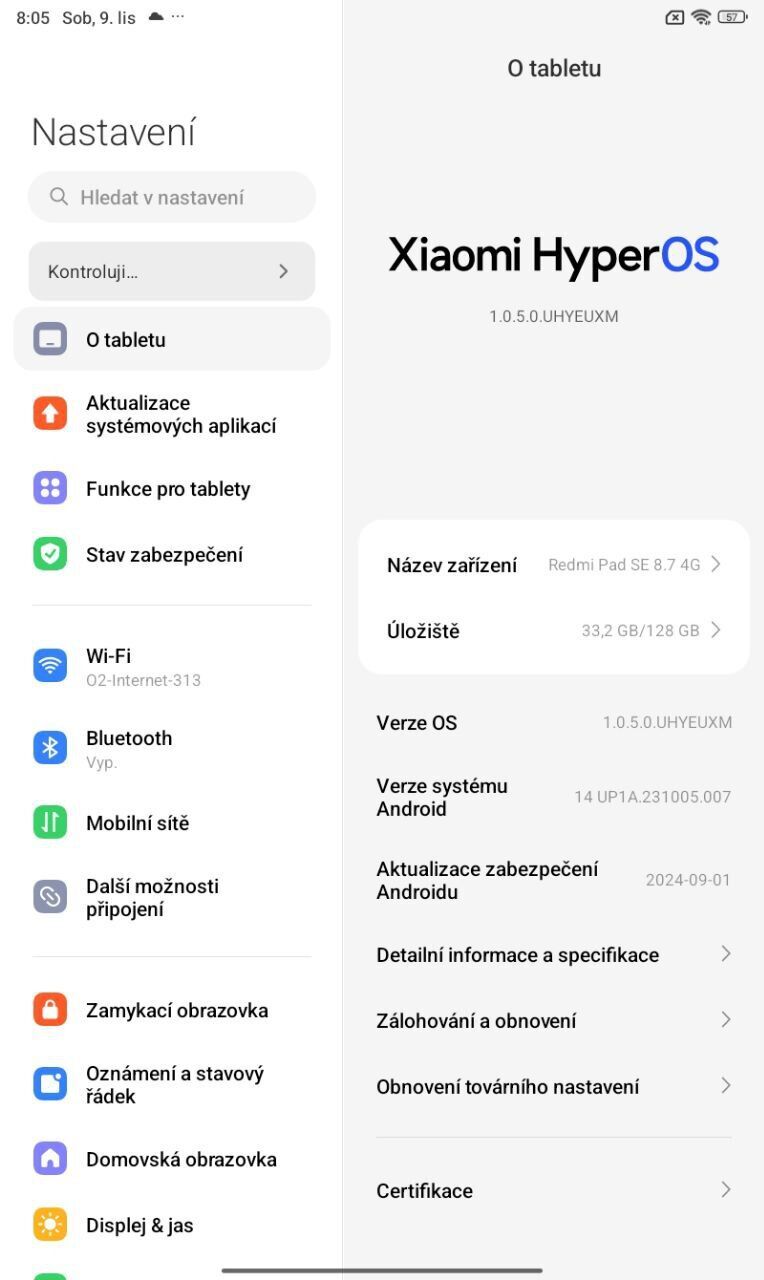Open Obnovení továrního nastavení
Viewport: 764px width, 1280px height.
(x=553, y=1086)
